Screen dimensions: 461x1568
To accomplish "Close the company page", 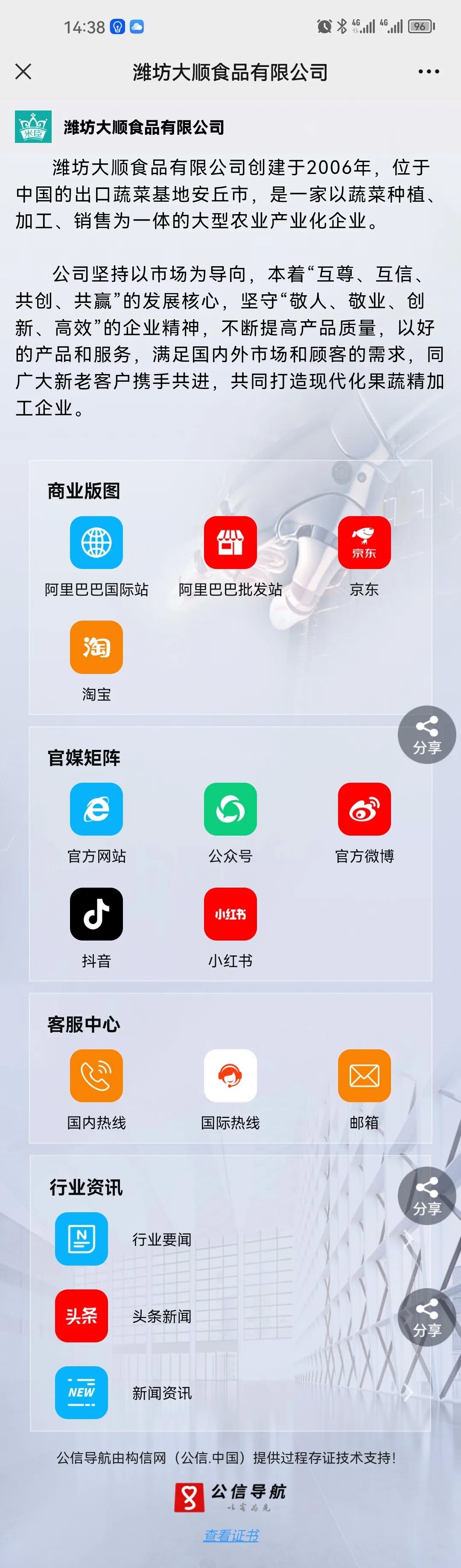I will tap(23, 72).
